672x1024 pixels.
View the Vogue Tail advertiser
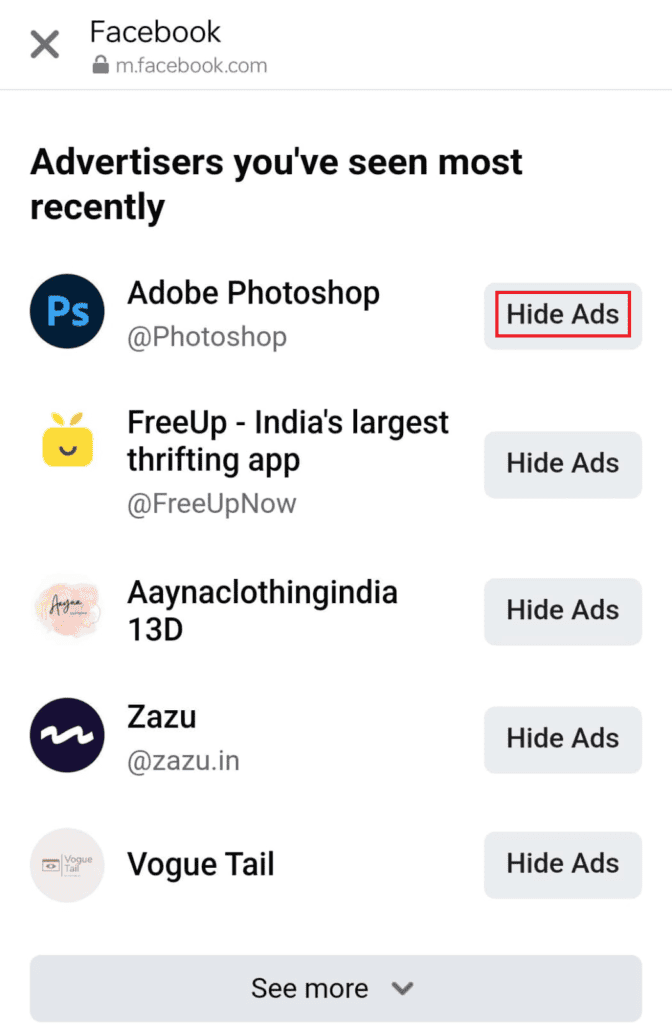tap(200, 864)
